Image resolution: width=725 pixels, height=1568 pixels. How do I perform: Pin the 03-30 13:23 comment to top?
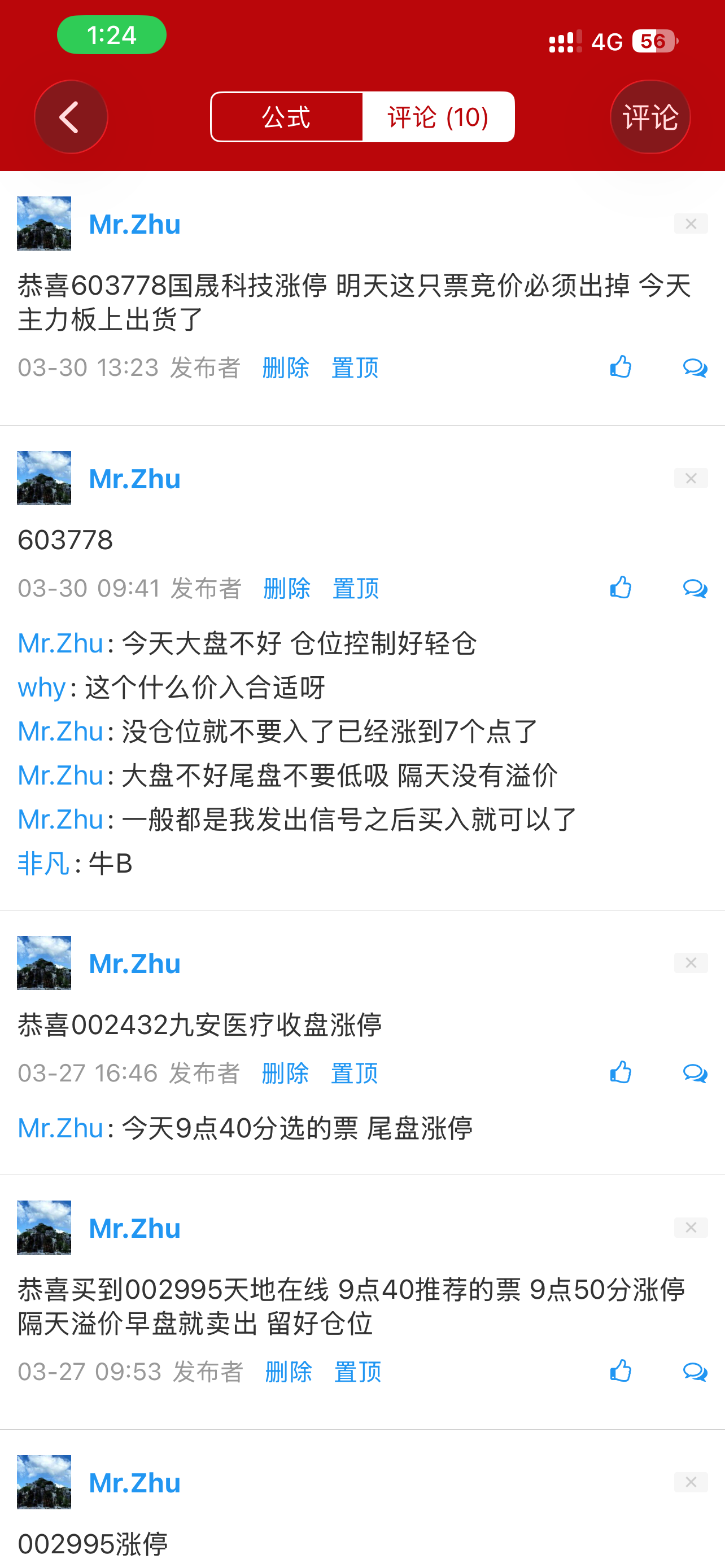click(x=355, y=367)
